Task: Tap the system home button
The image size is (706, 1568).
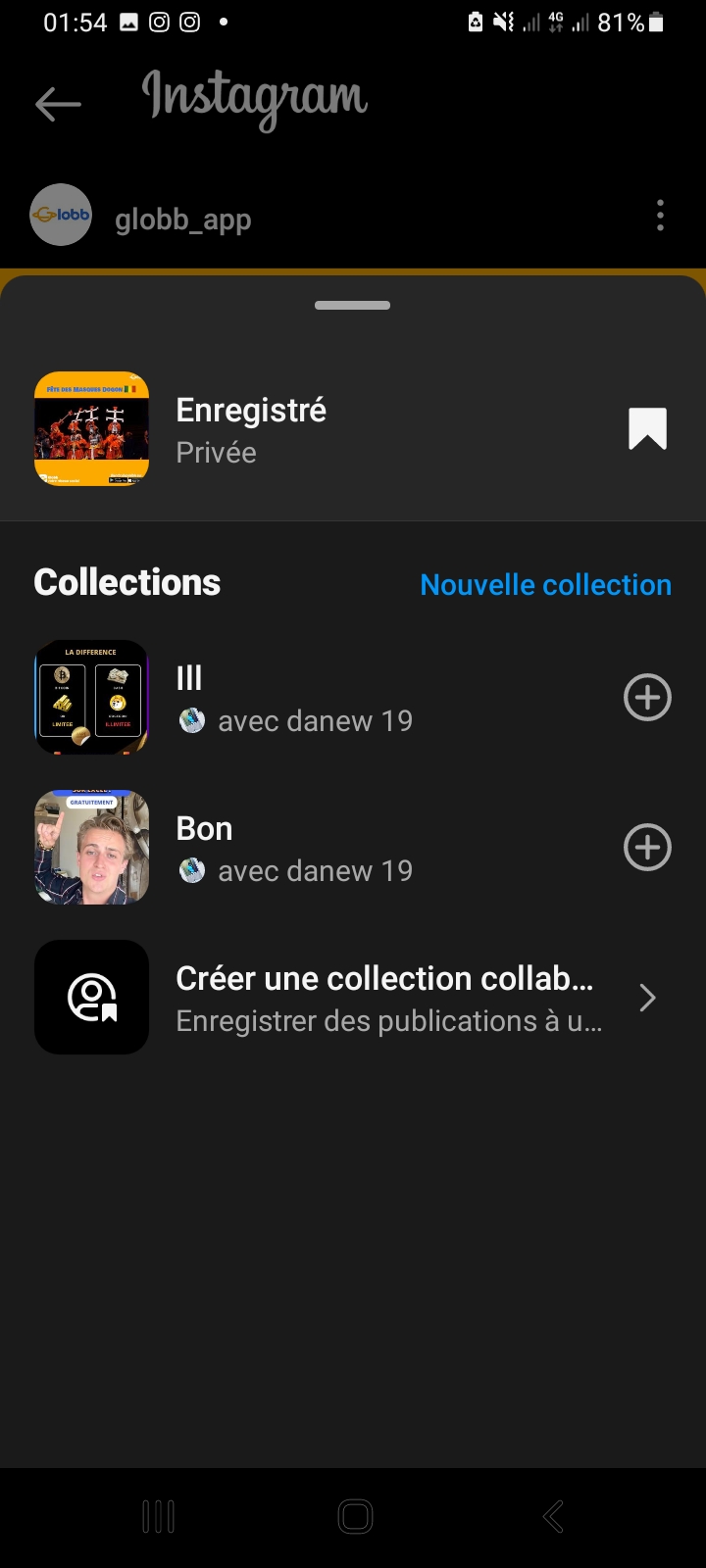Action: (x=355, y=1516)
